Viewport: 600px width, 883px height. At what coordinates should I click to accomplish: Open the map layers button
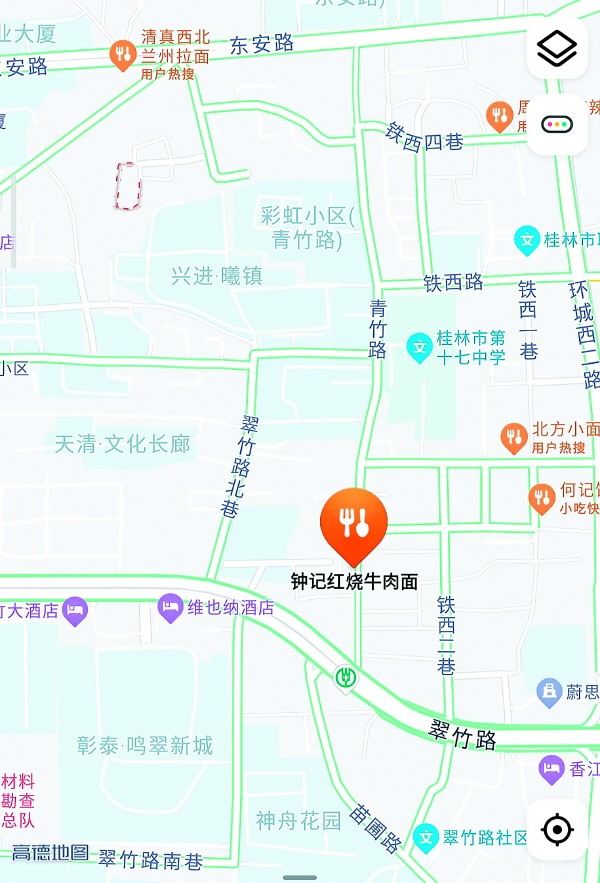click(557, 49)
